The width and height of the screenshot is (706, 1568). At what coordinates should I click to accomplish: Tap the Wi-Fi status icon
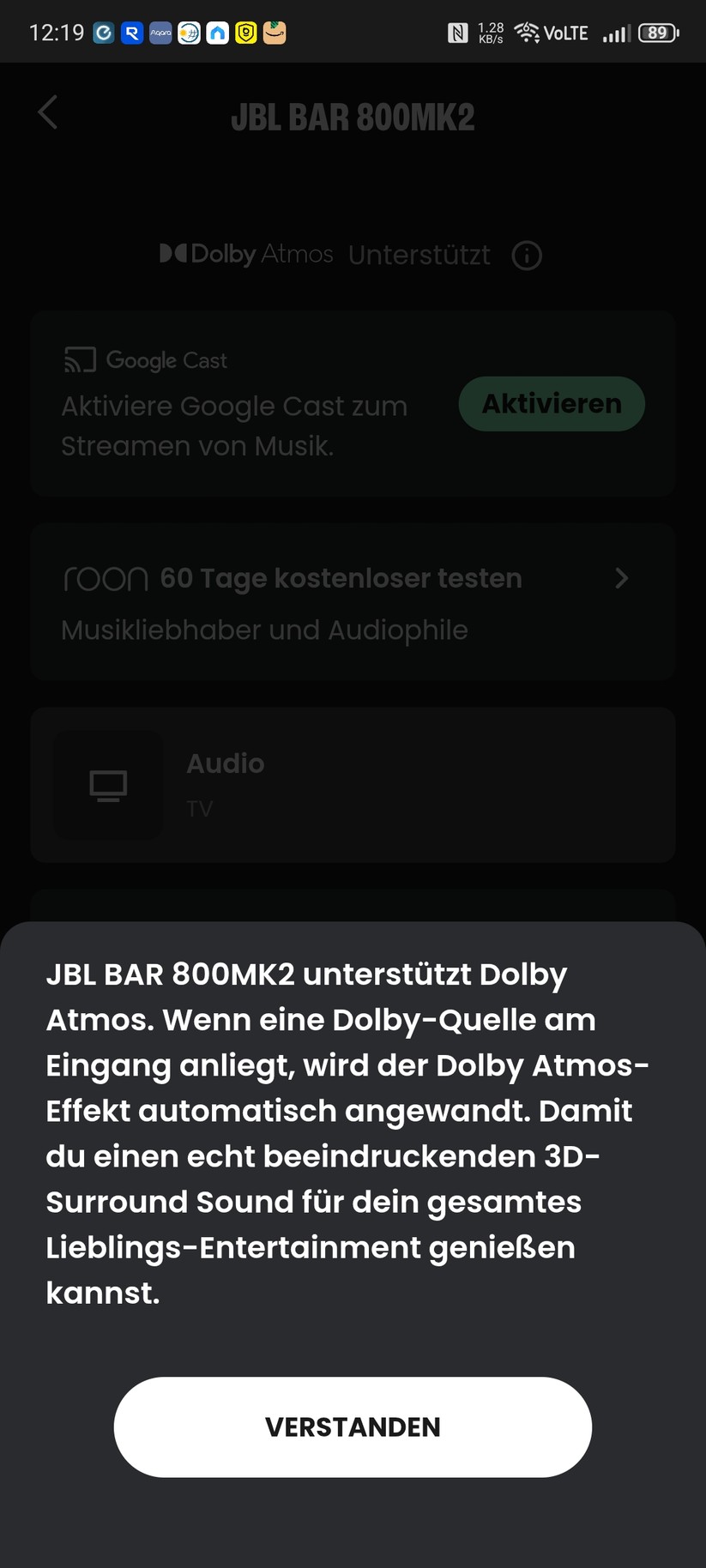[x=526, y=32]
